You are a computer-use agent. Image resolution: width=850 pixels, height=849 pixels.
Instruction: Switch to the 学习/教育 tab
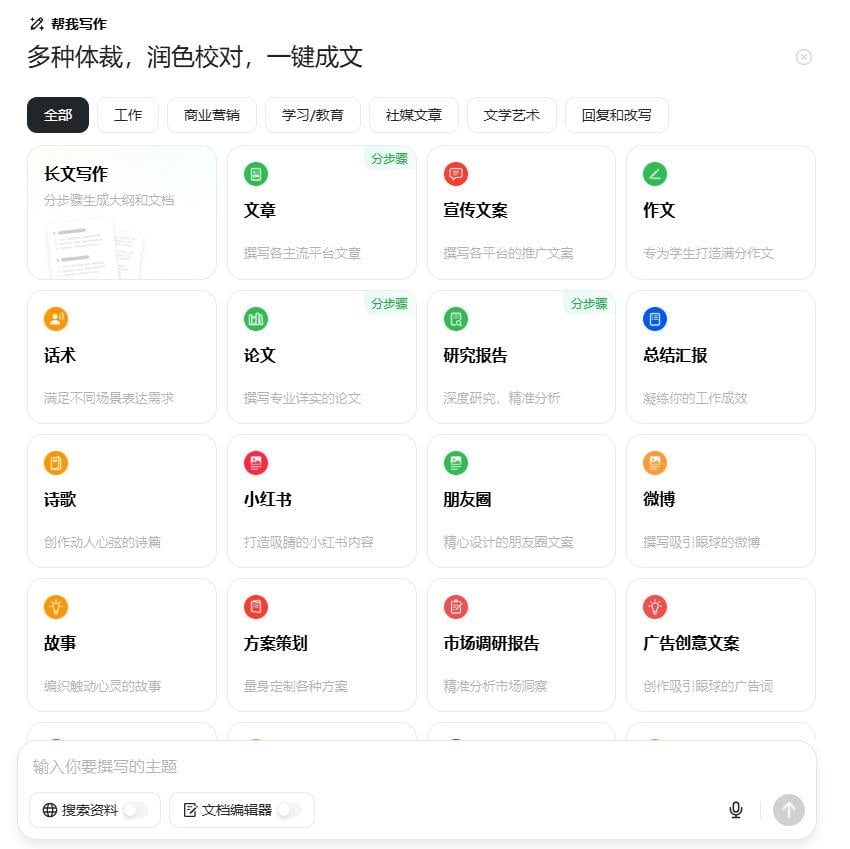coord(313,115)
